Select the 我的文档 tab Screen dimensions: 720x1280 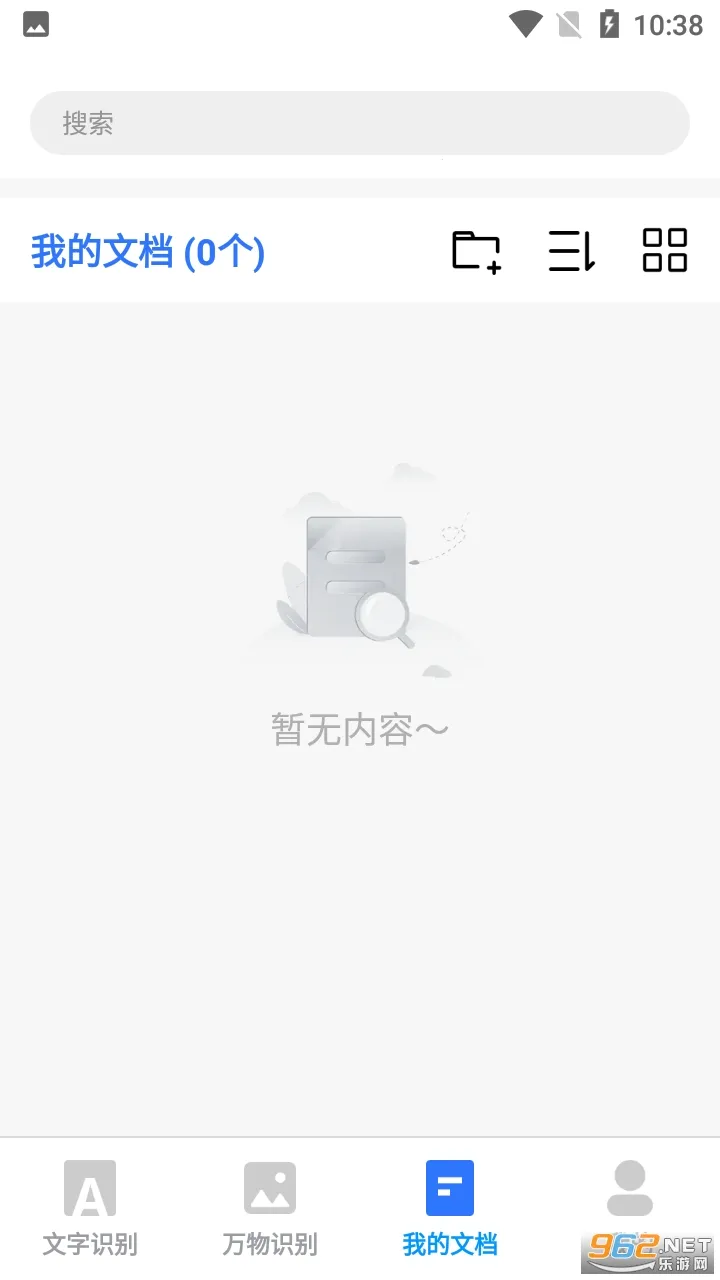click(449, 1210)
